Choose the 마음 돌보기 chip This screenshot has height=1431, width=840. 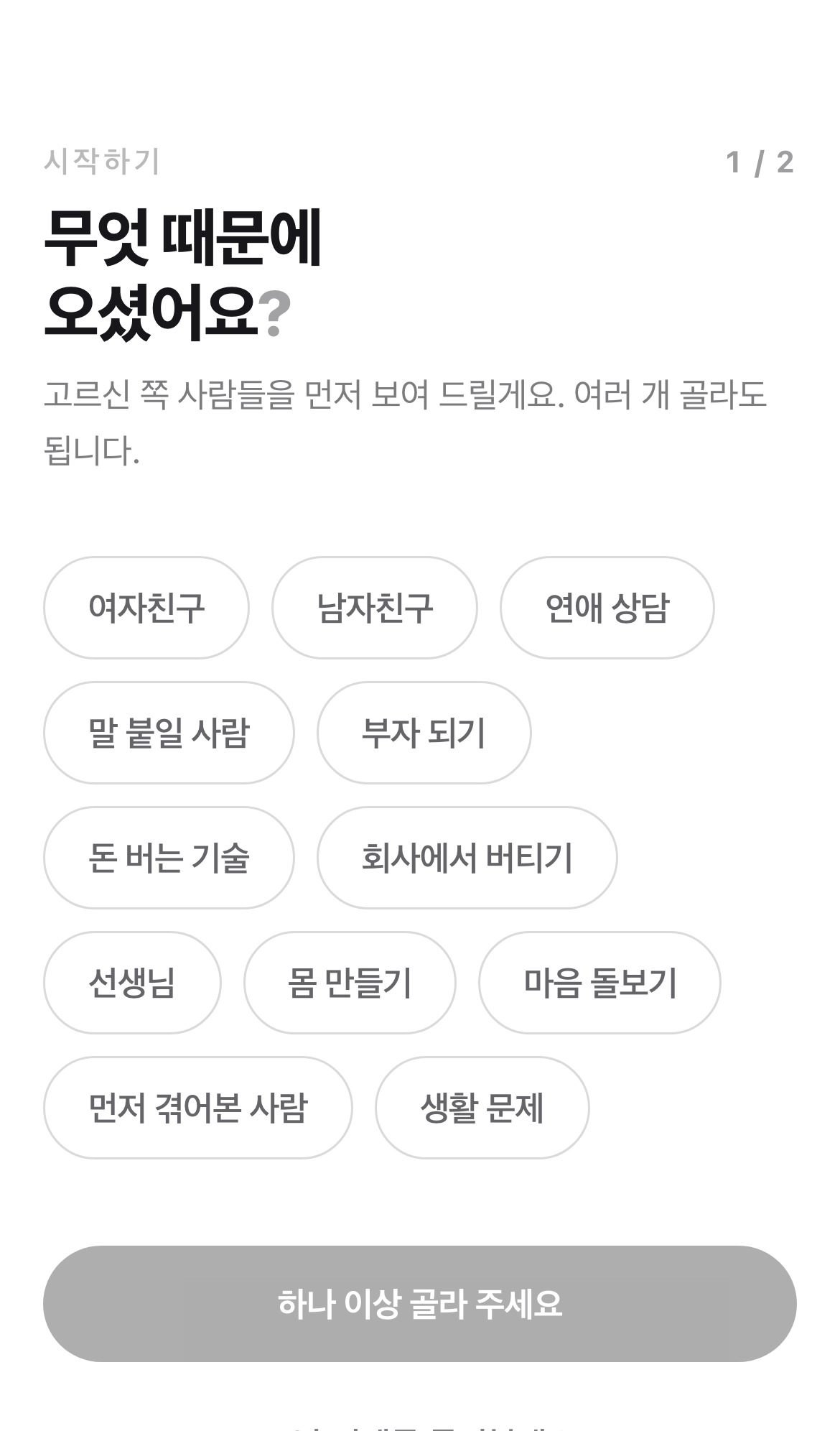point(599,983)
